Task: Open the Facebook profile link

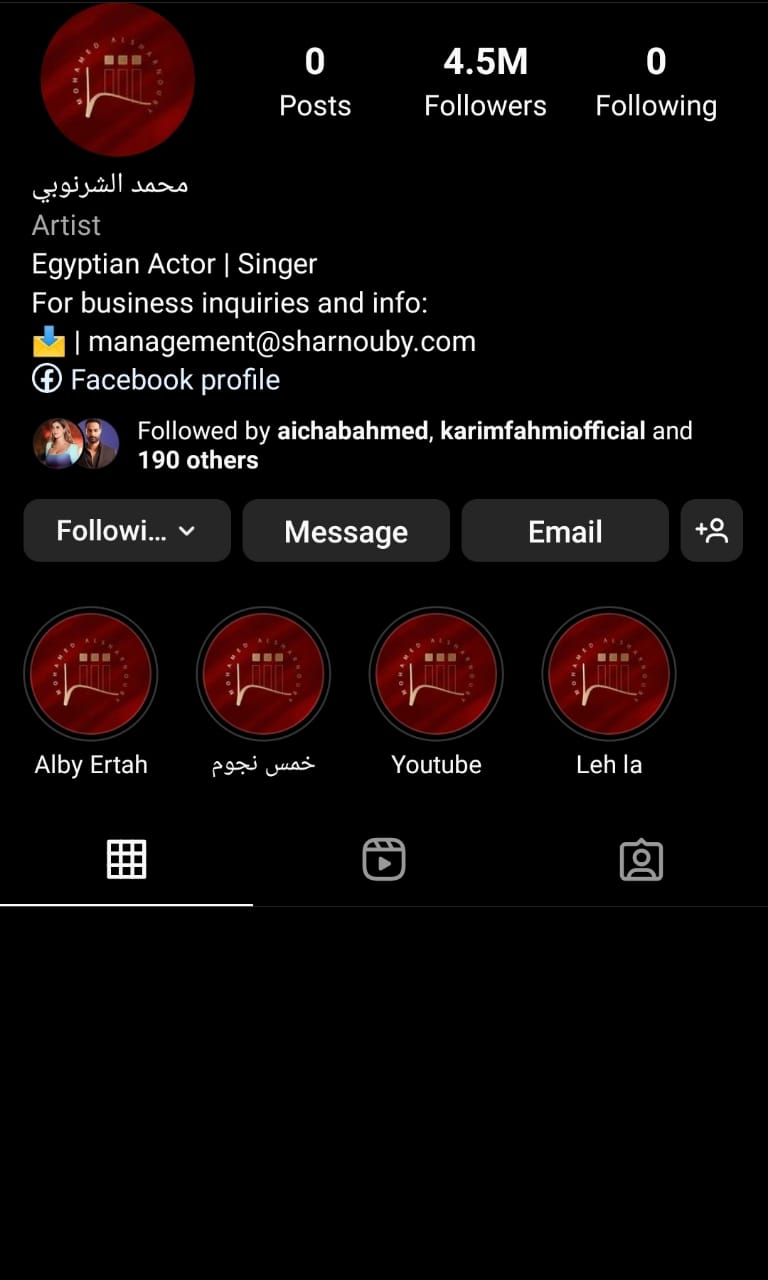Action: coord(174,380)
